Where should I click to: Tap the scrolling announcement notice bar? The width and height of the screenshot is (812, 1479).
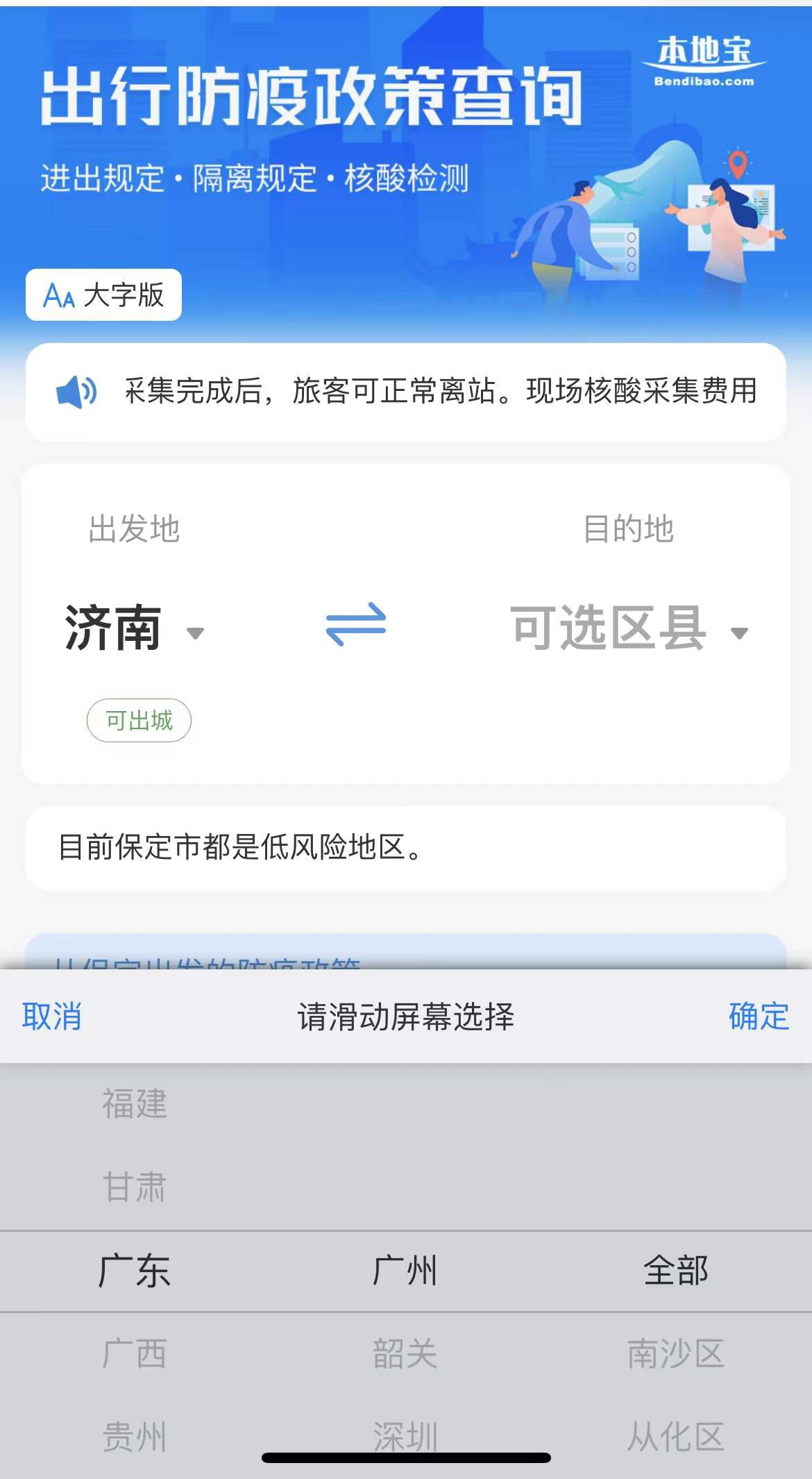coord(406,392)
